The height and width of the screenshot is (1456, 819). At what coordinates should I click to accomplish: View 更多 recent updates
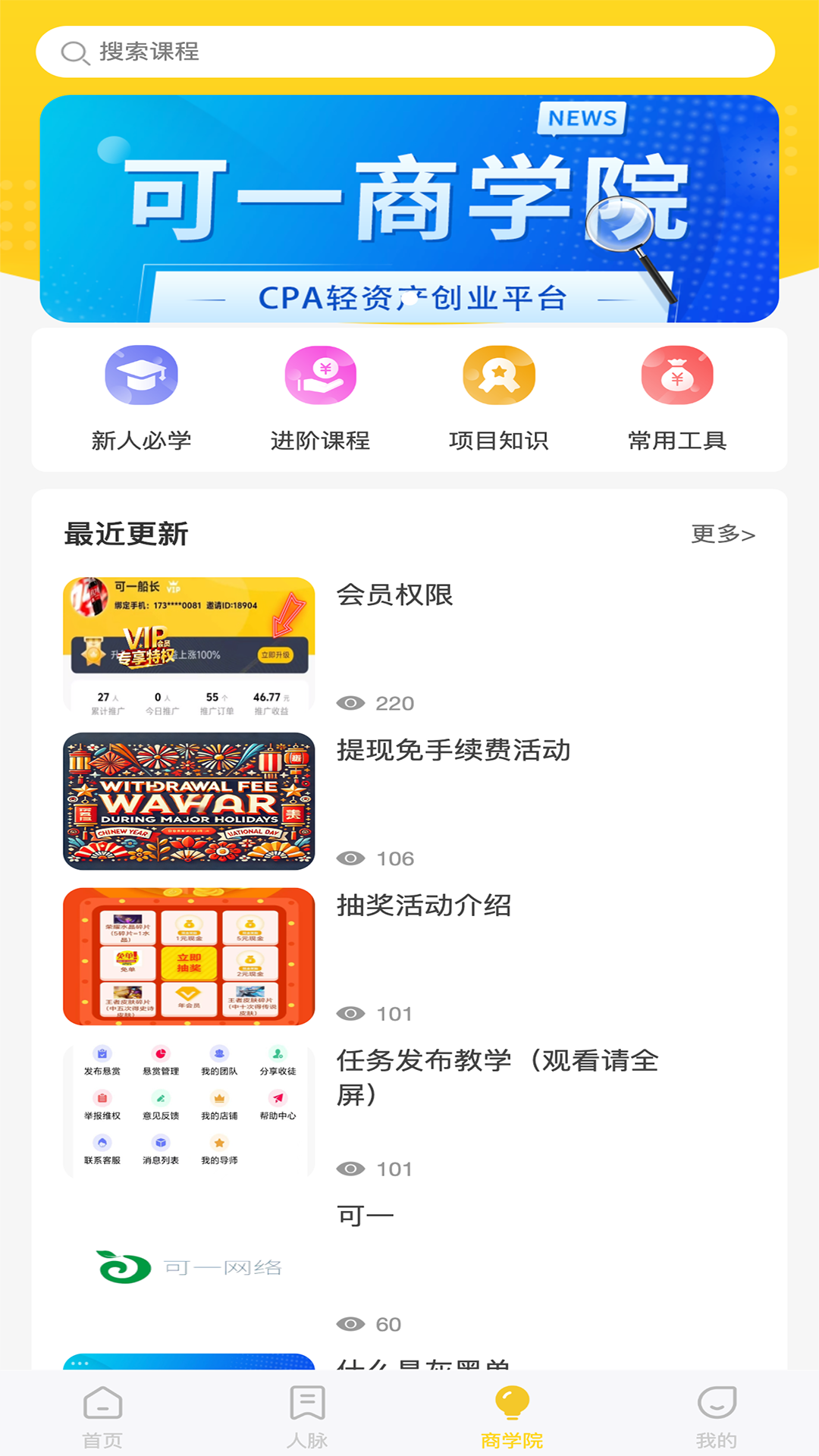pos(723,534)
